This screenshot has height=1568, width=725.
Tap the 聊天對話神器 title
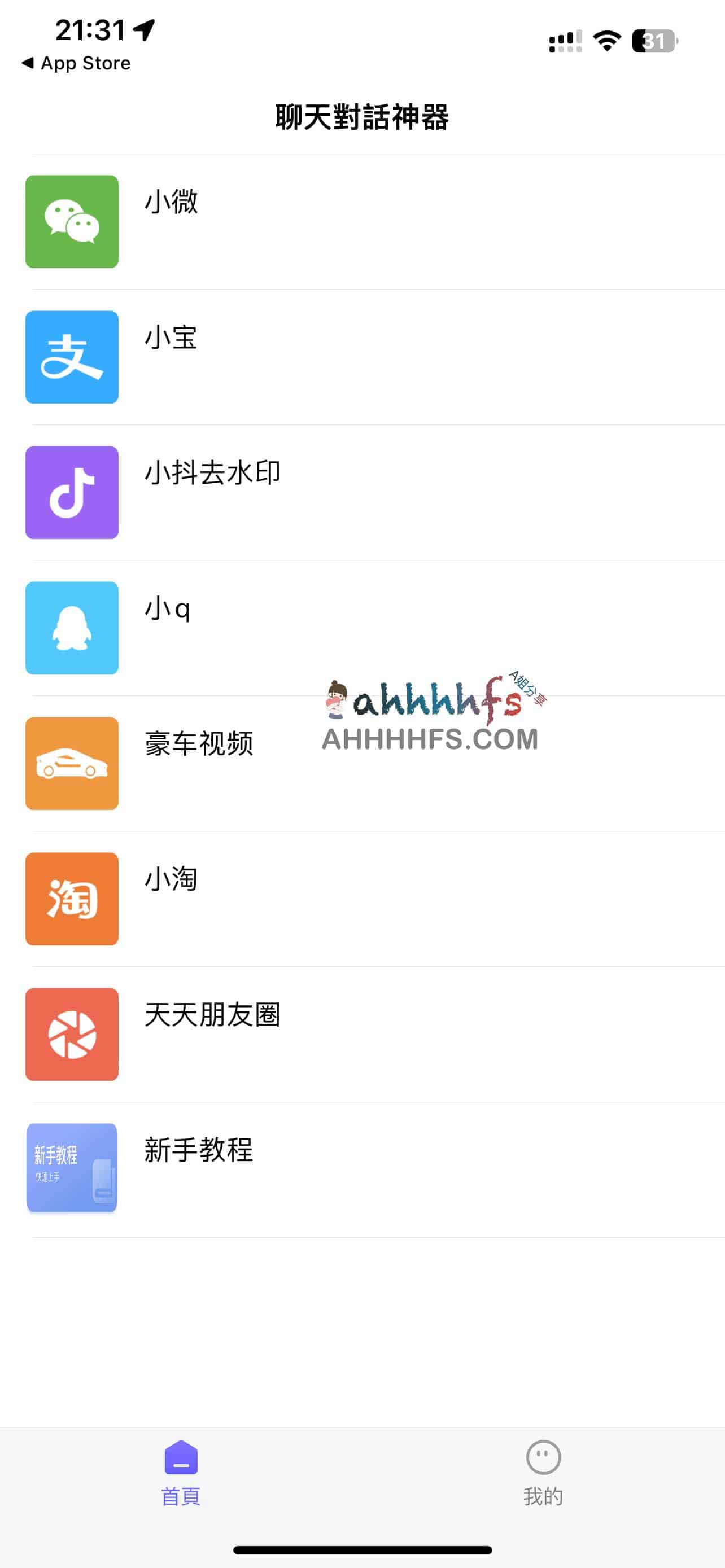(x=362, y=119)
